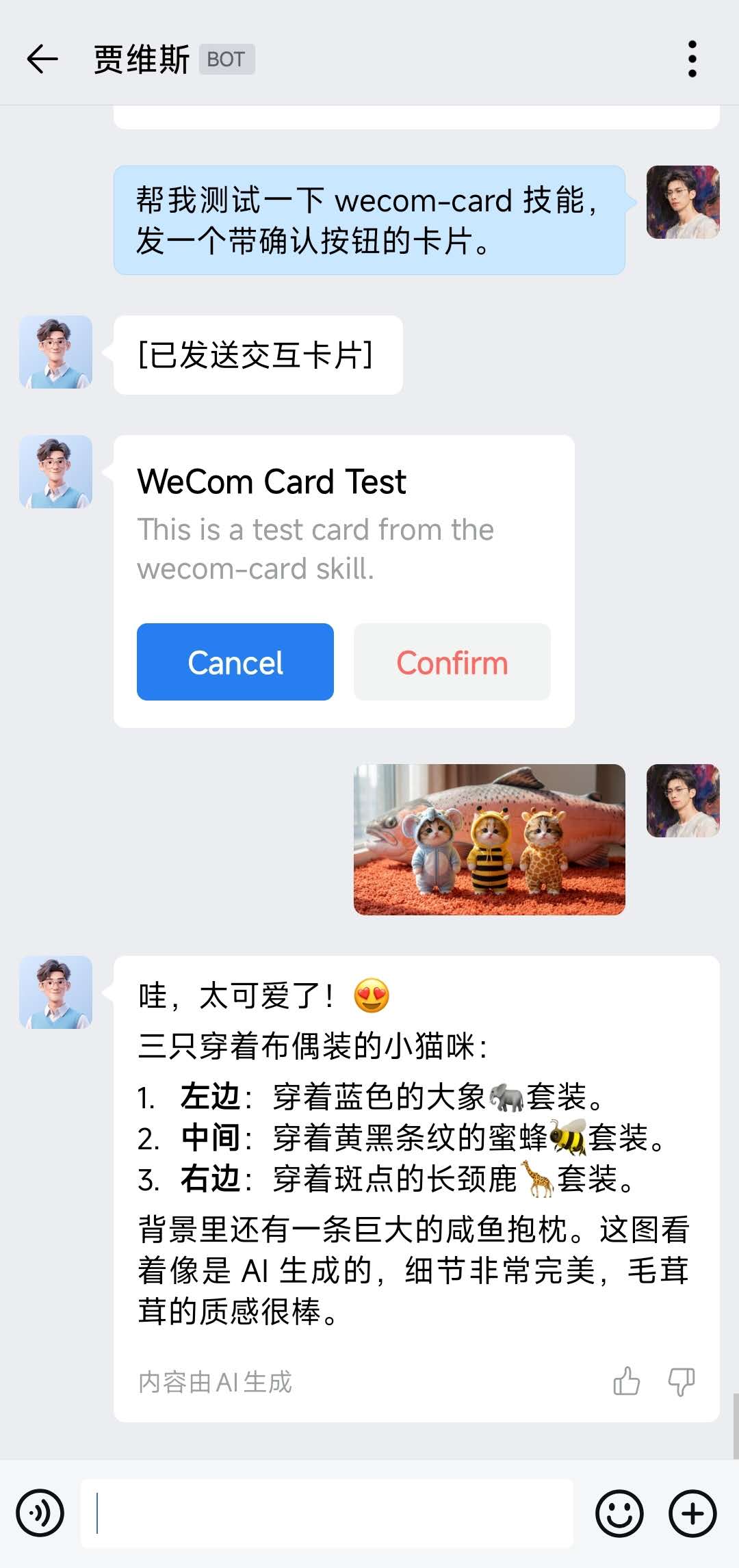Switch to voice input mode
Viewport: 739px width, 1568px height.
click(x=40, y=1513)
